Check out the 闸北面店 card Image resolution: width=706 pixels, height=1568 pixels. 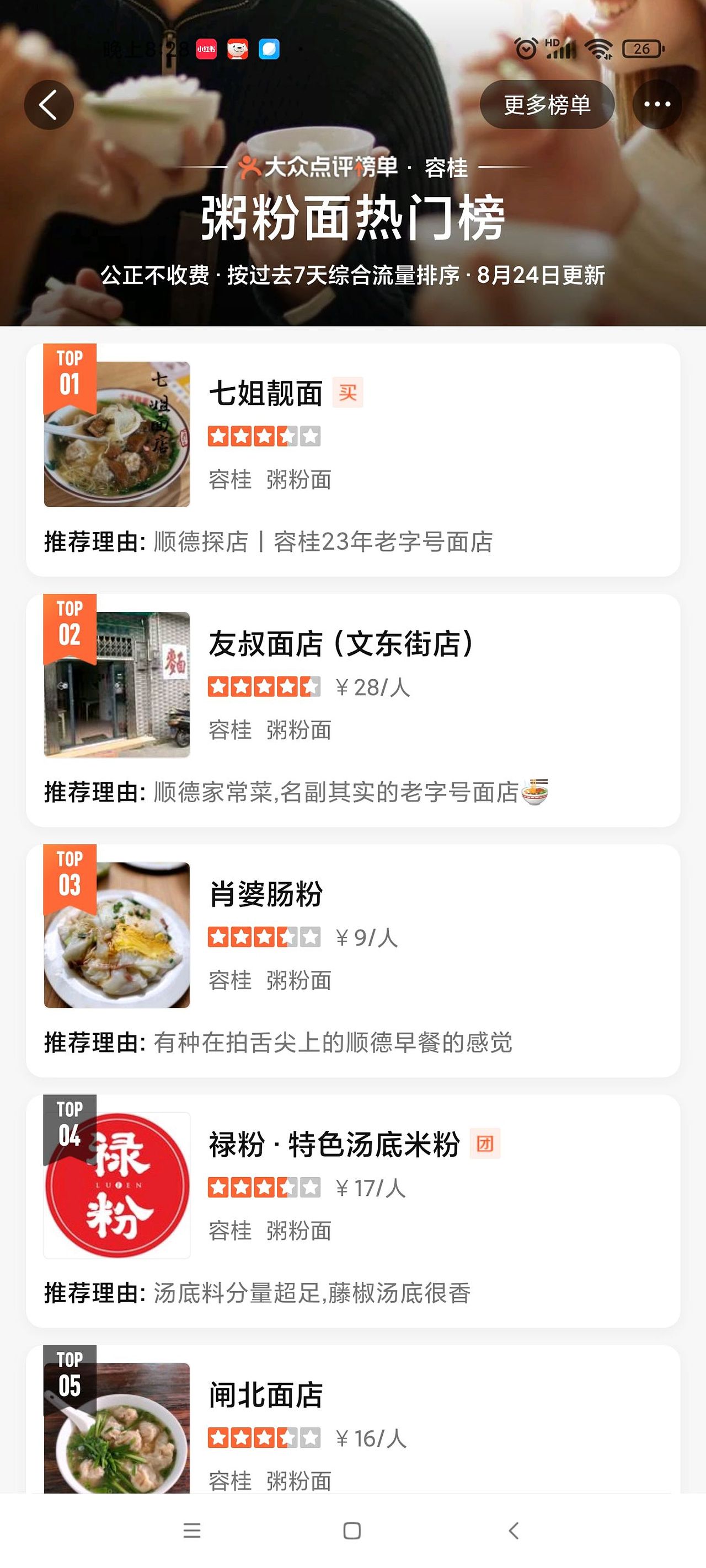coord(266,1395)
